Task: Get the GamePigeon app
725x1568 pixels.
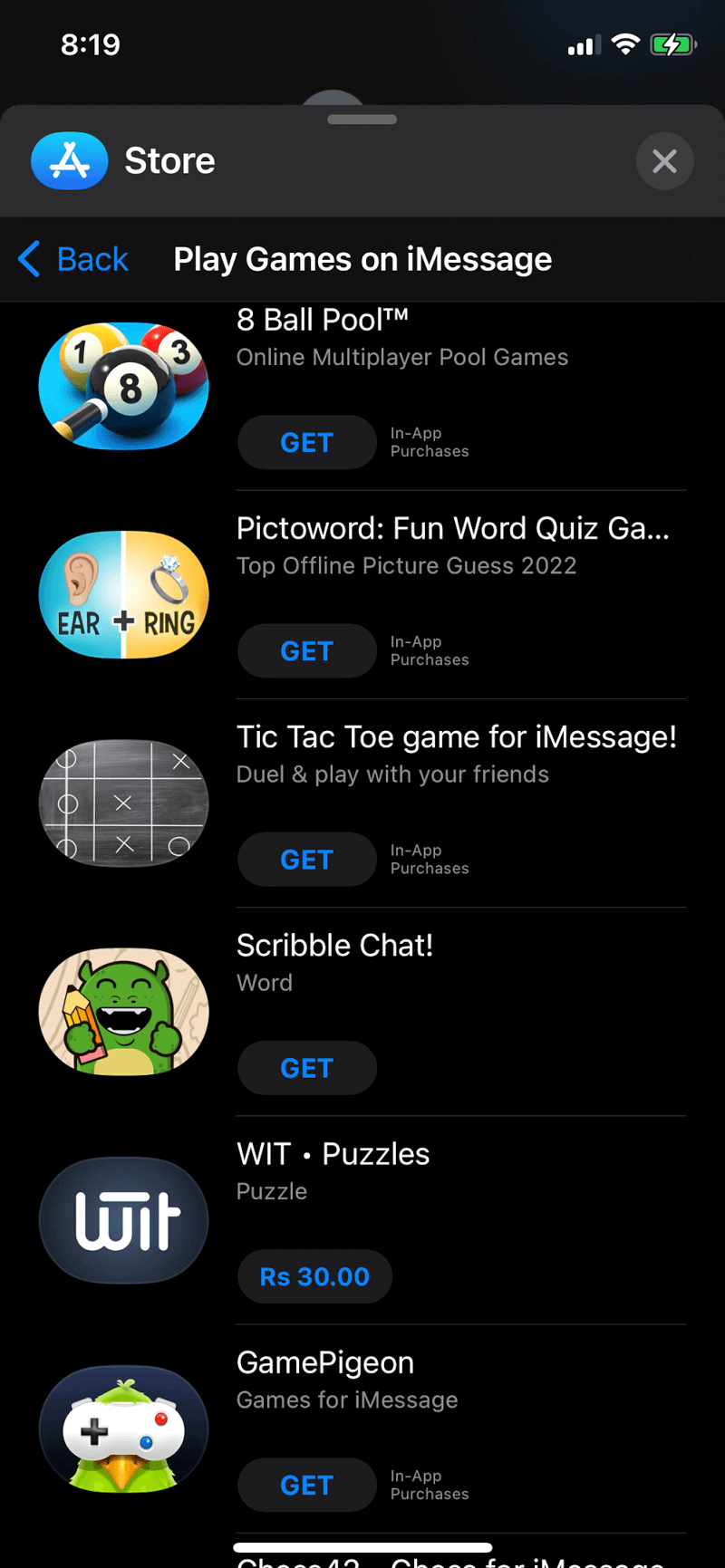Action: 306,1485
